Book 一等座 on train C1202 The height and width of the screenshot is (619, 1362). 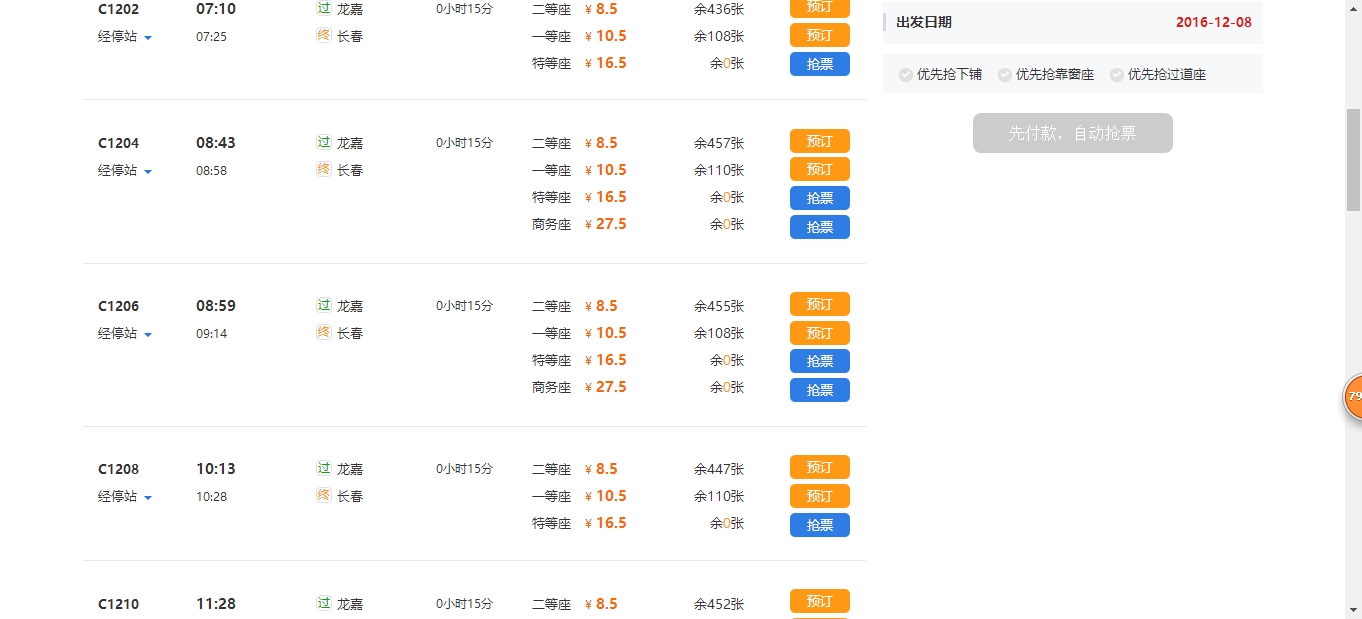point(819,35)
